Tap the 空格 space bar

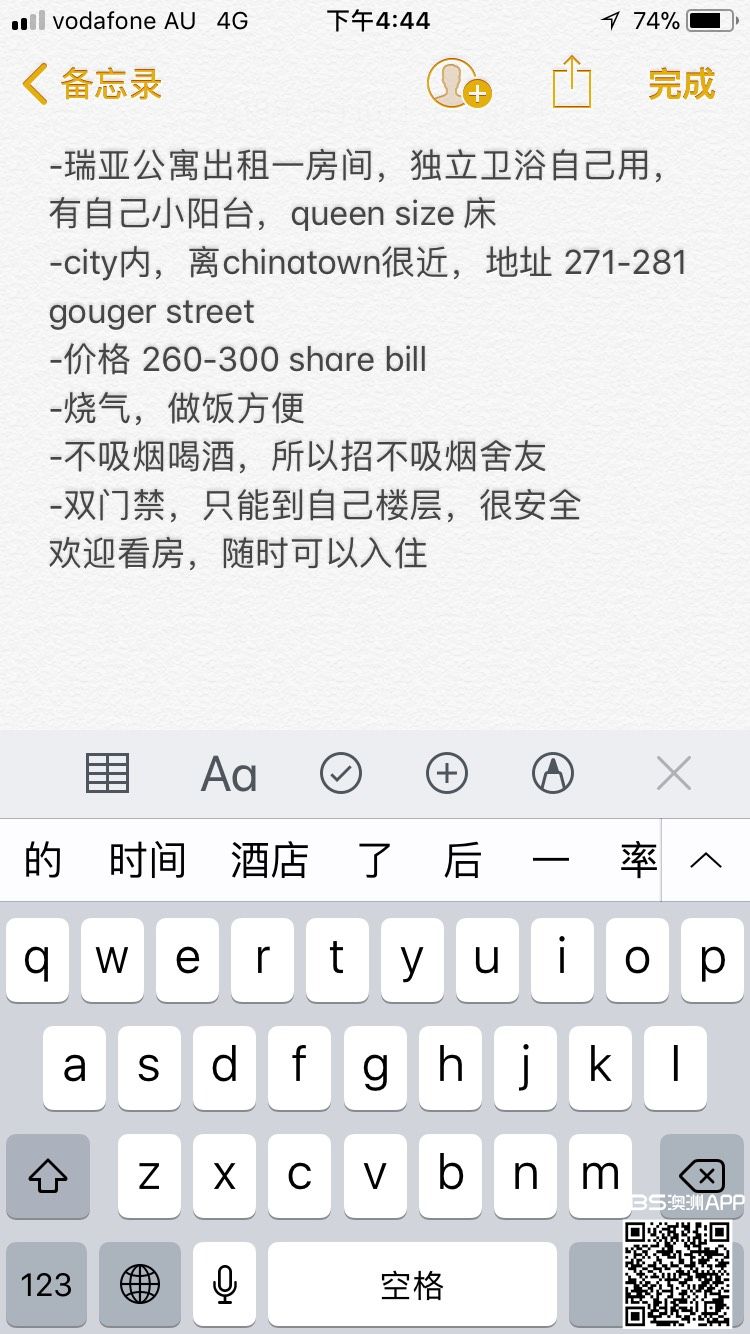coord(412,1284)
